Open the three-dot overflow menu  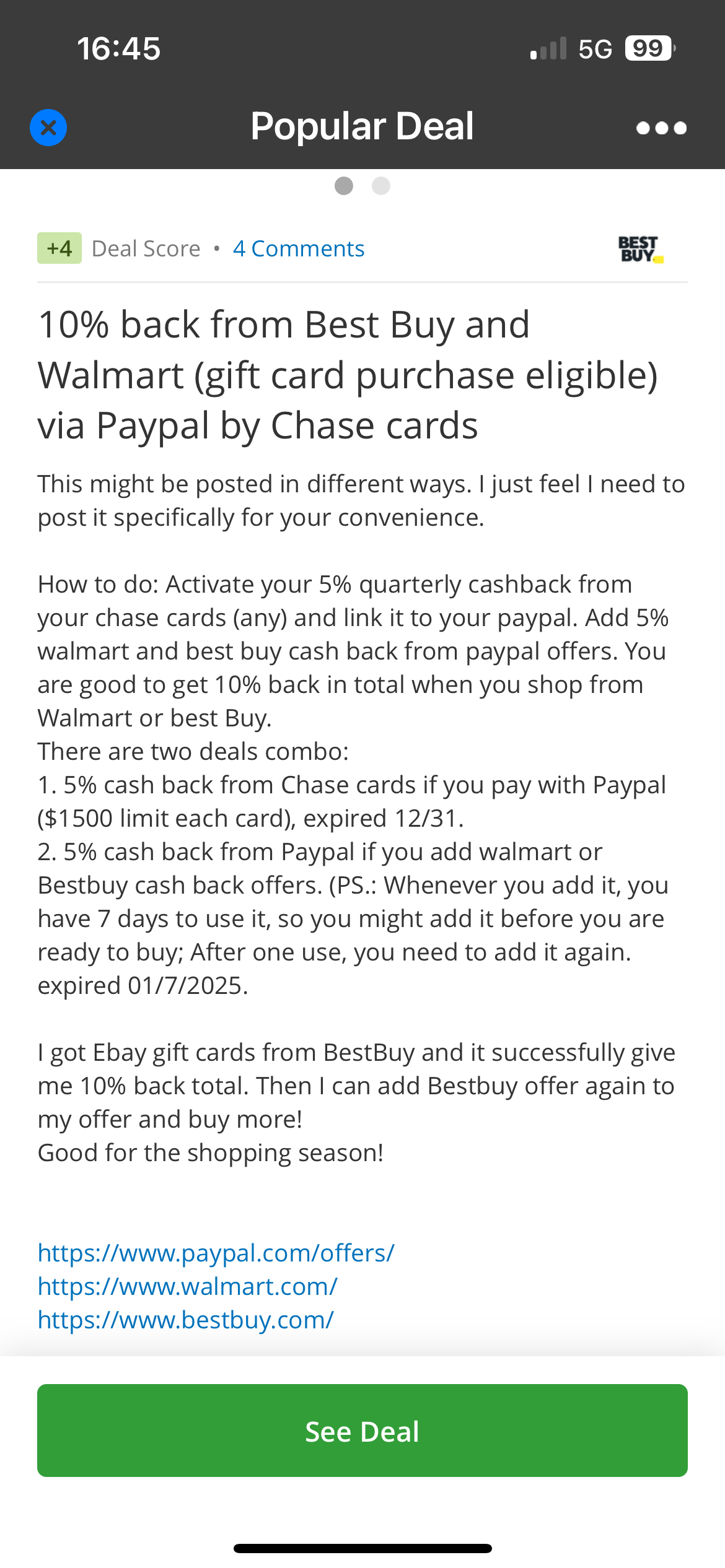tap(661, 128)
